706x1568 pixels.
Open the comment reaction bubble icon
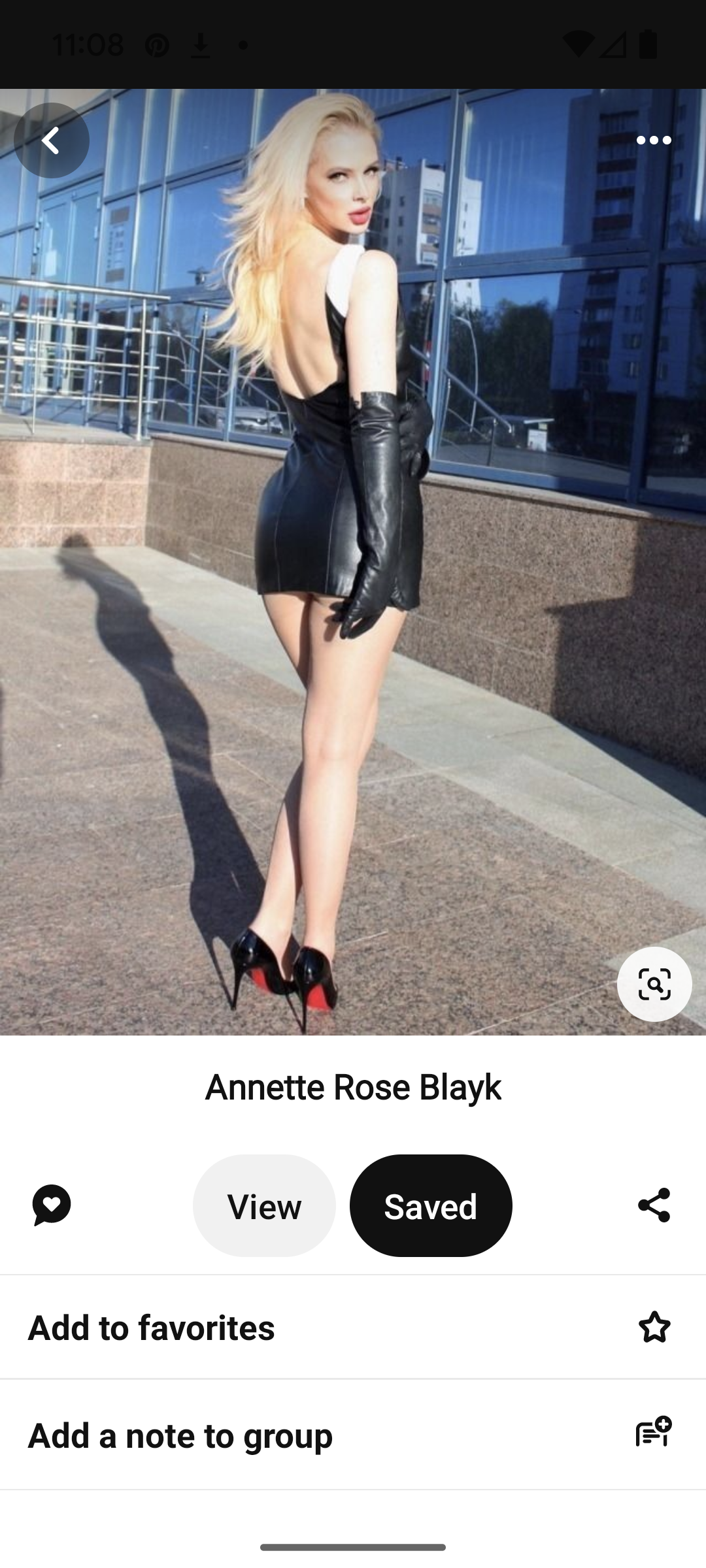(50, 1206)
